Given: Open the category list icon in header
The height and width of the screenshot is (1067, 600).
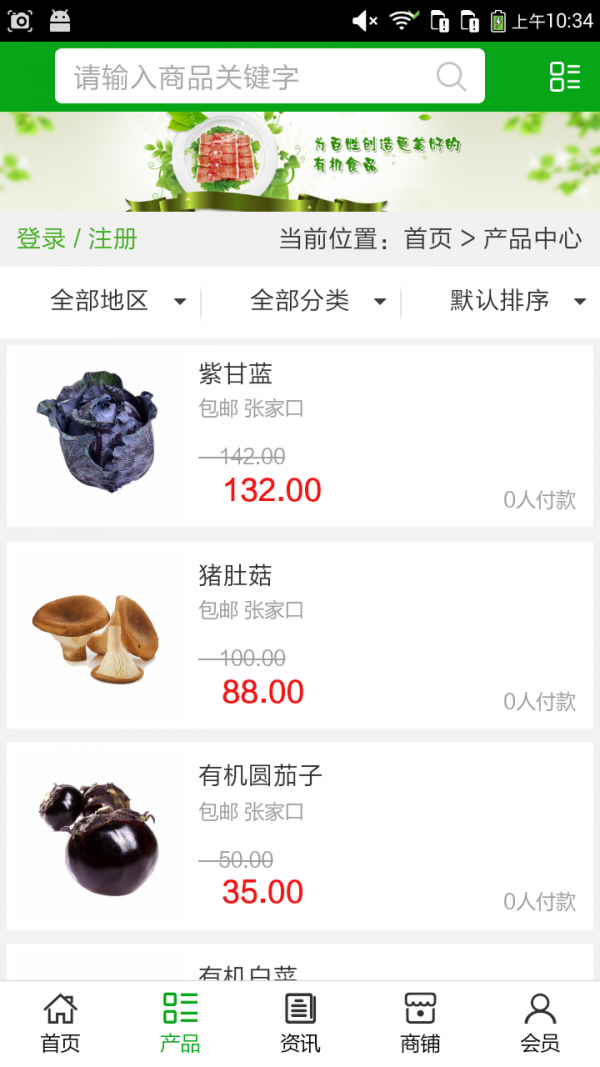Looking at the screenshot, I should [564, 77].
